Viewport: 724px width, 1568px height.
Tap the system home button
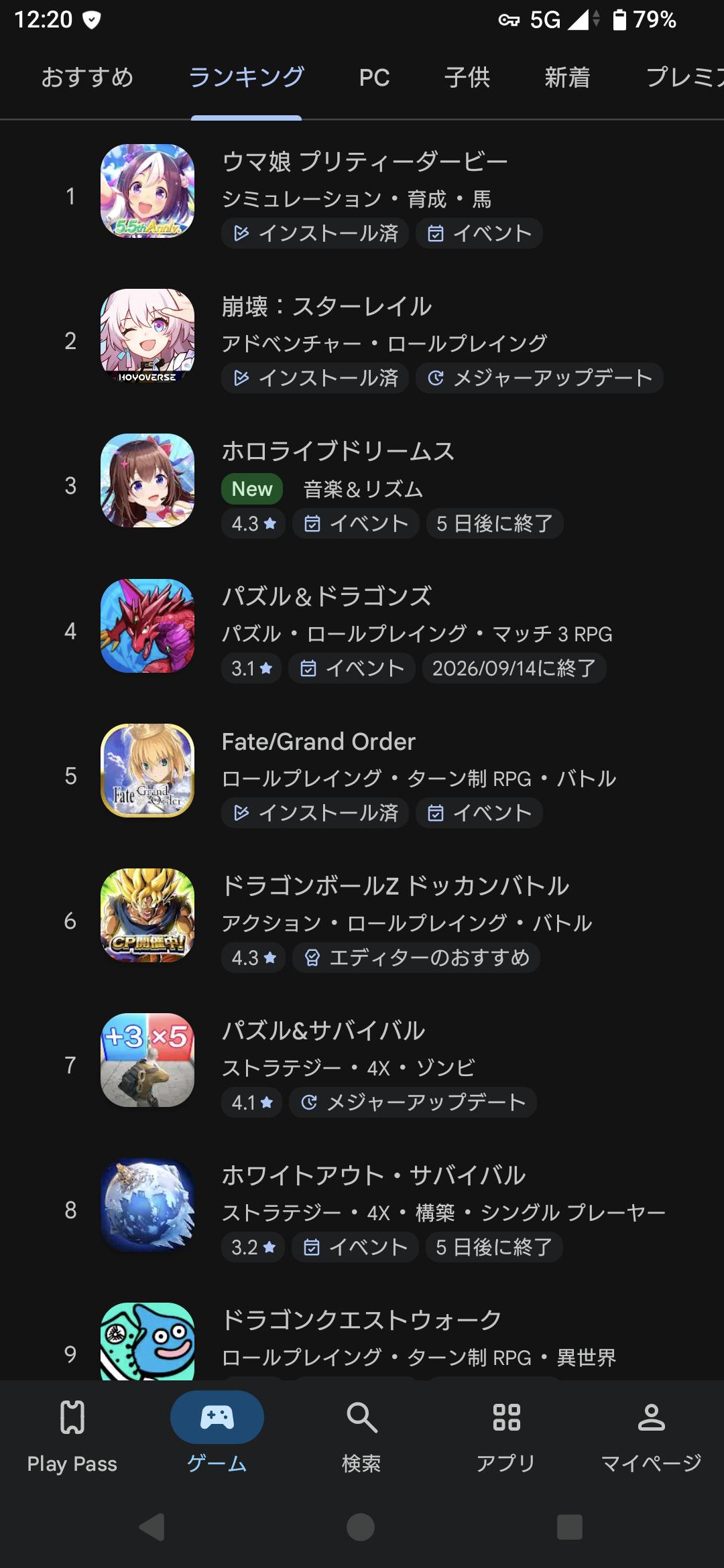pos(361,1527)
